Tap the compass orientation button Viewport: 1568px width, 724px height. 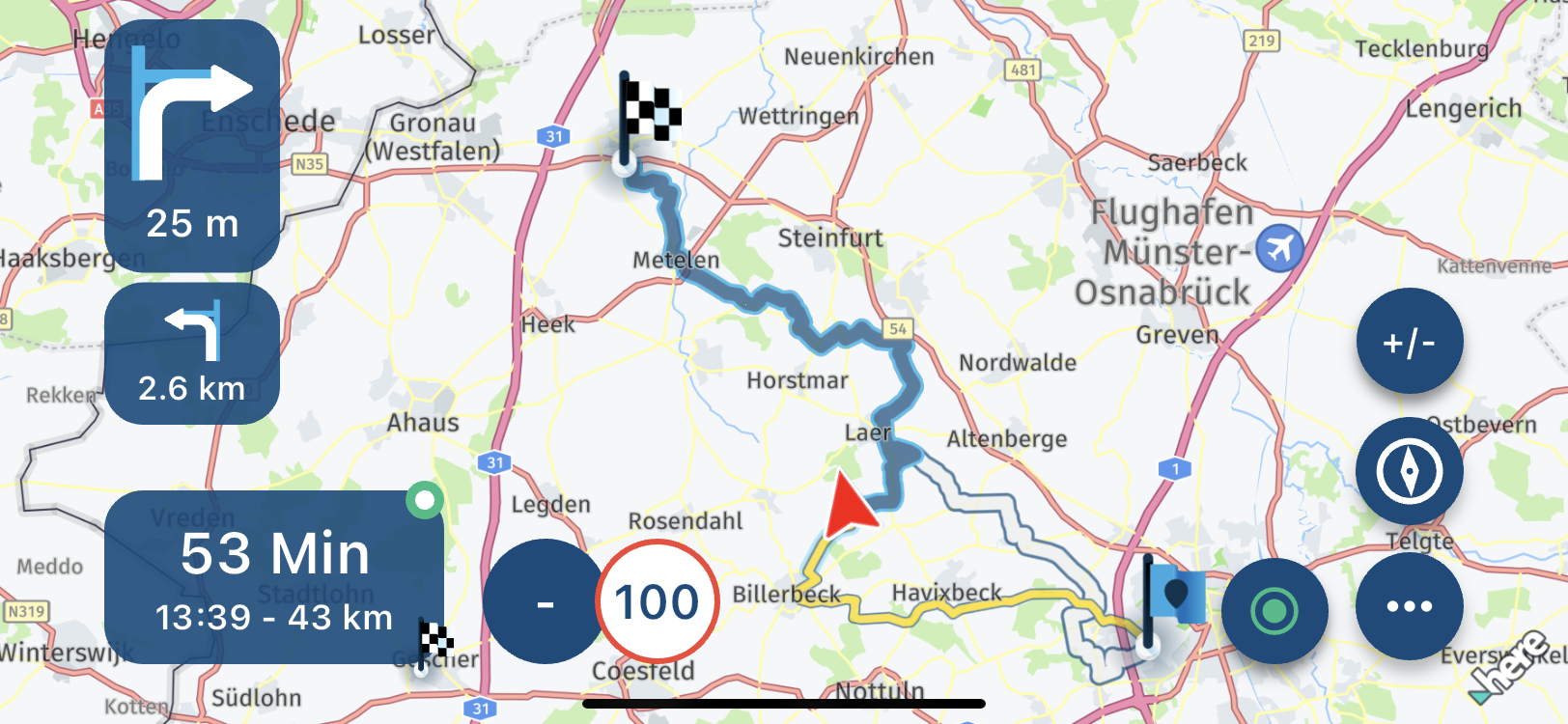(x=1410, y=471)
